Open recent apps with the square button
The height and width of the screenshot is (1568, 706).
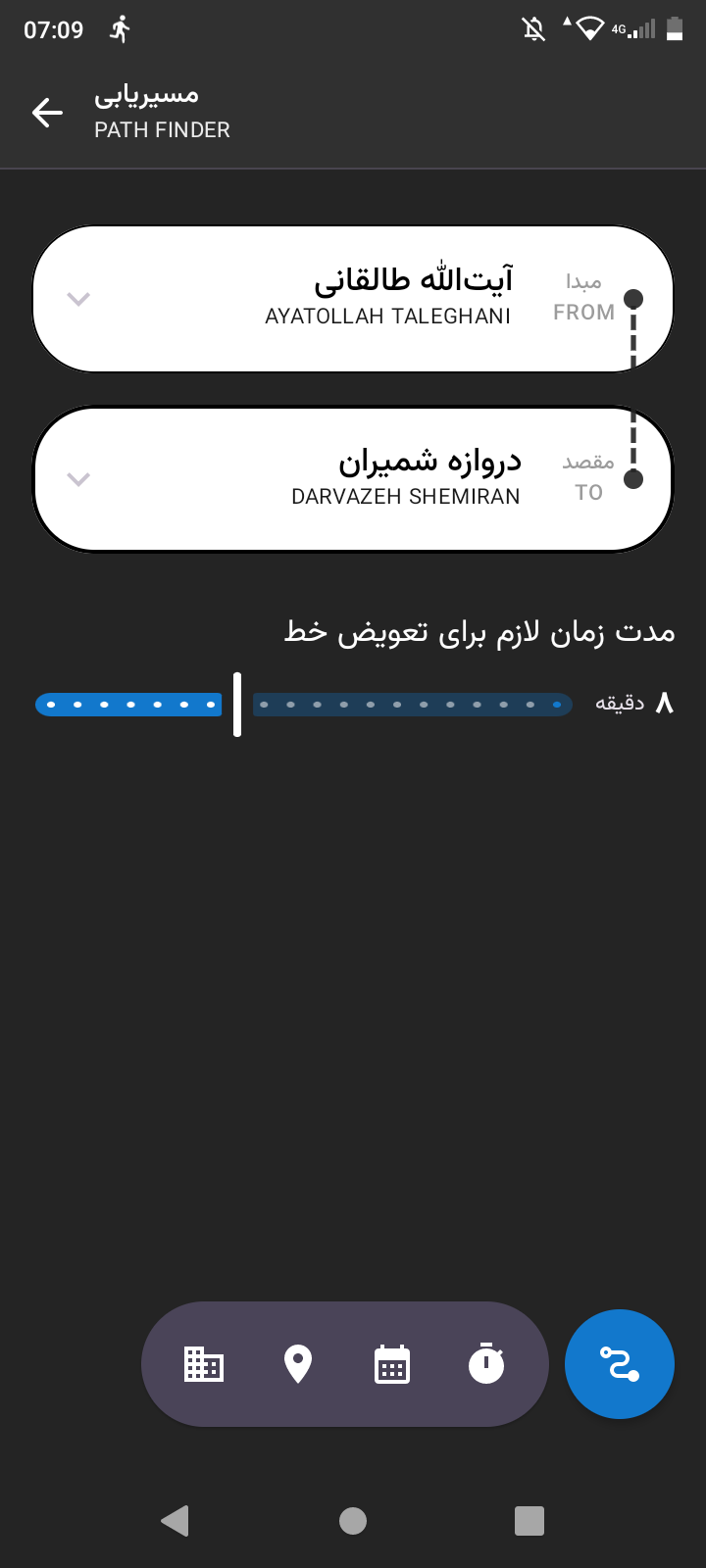tap(529, 1520)
